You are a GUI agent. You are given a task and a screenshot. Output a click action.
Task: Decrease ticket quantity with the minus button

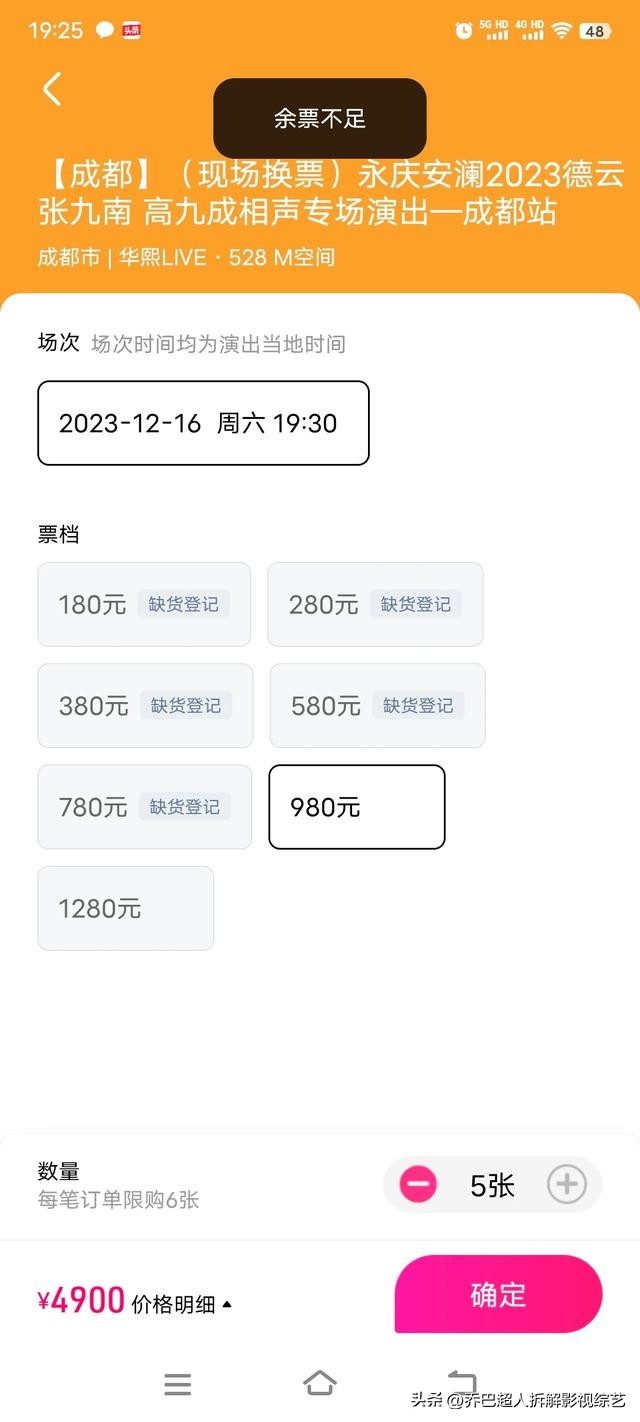click(x=418, y=1185)
